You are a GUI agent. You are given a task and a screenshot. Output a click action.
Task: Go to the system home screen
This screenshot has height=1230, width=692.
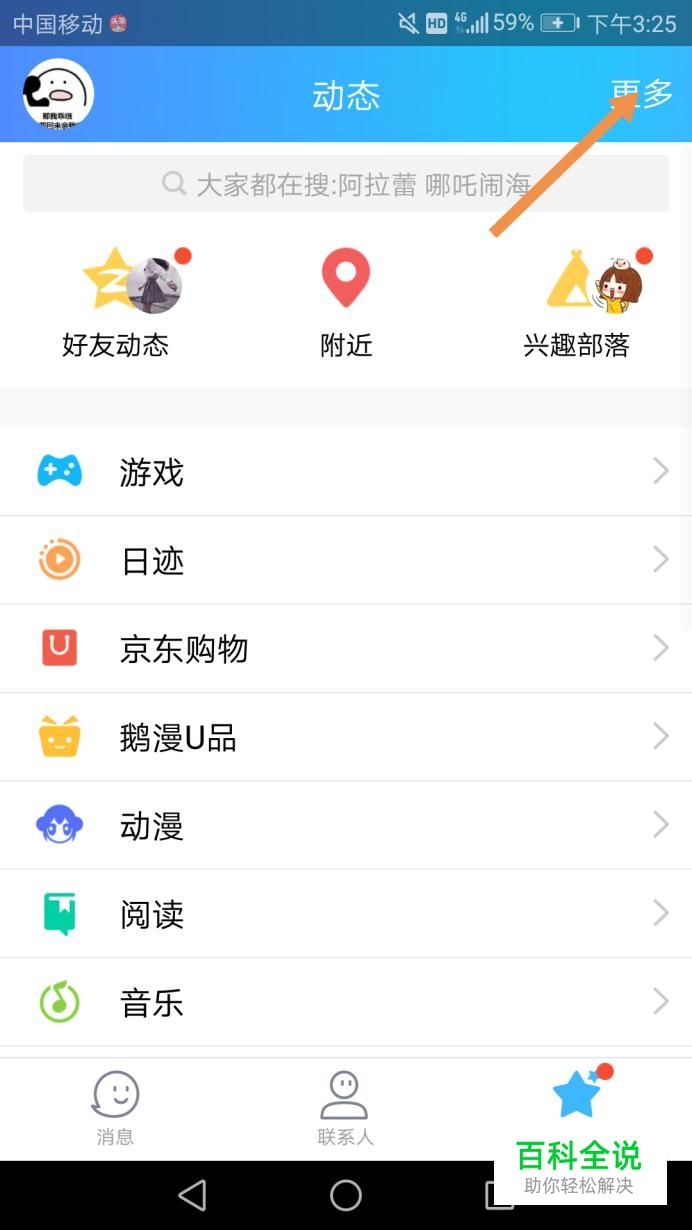point(346,1195)
